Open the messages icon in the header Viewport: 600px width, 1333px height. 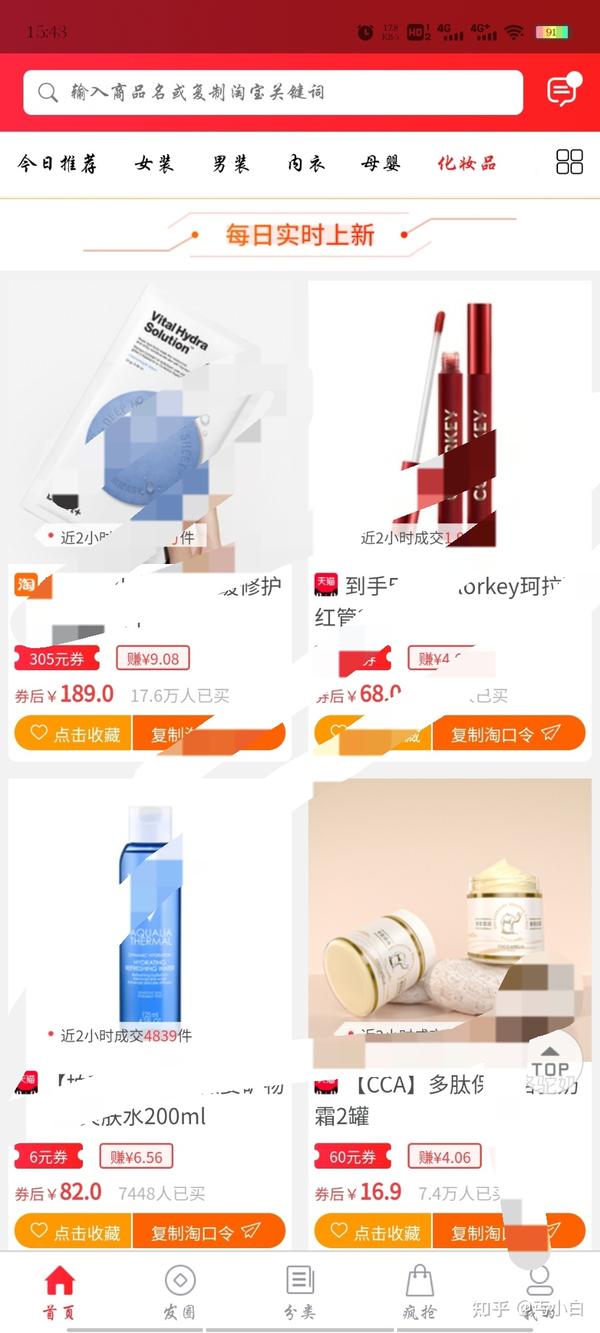coord(563,91)
